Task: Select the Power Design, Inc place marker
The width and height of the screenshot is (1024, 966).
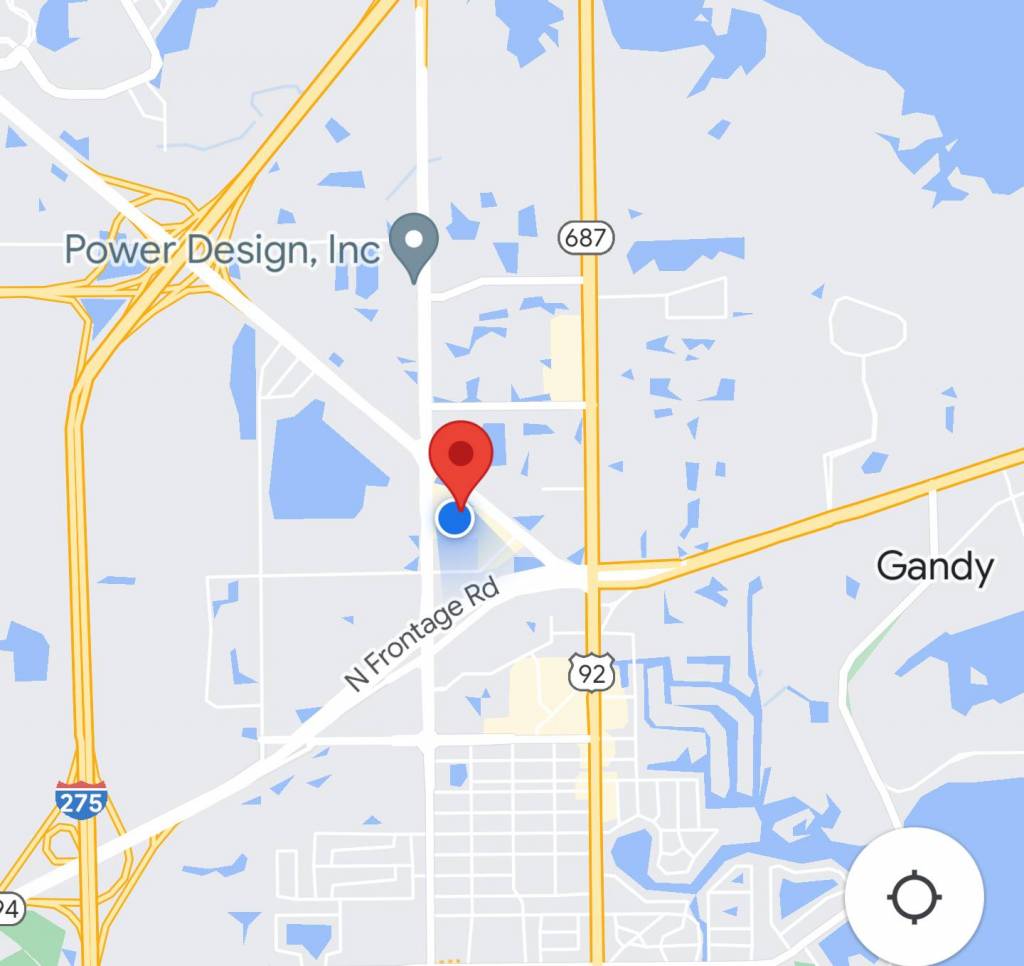Action: pos(414,243)
